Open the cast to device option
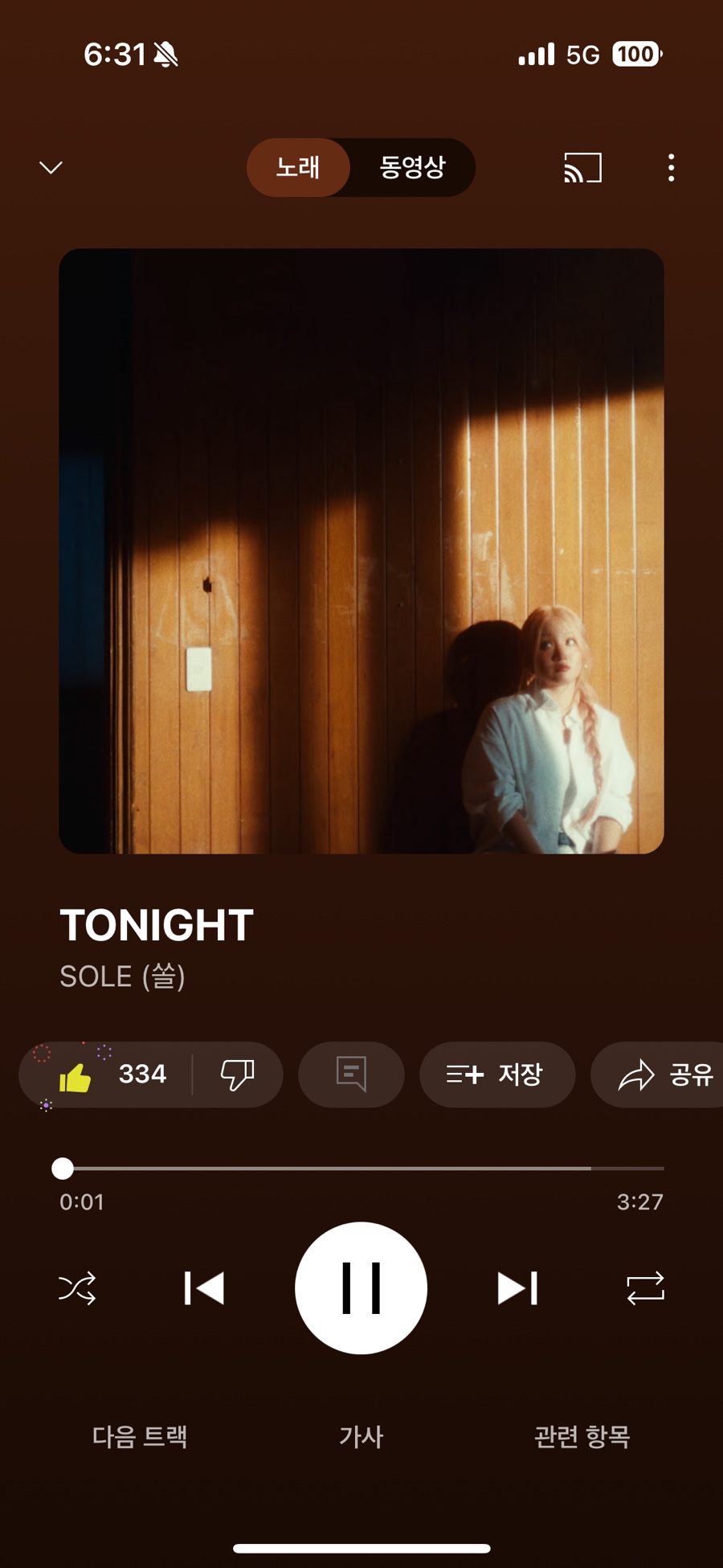This screenshot has height=1568, width=723. [x=582, y=167]
